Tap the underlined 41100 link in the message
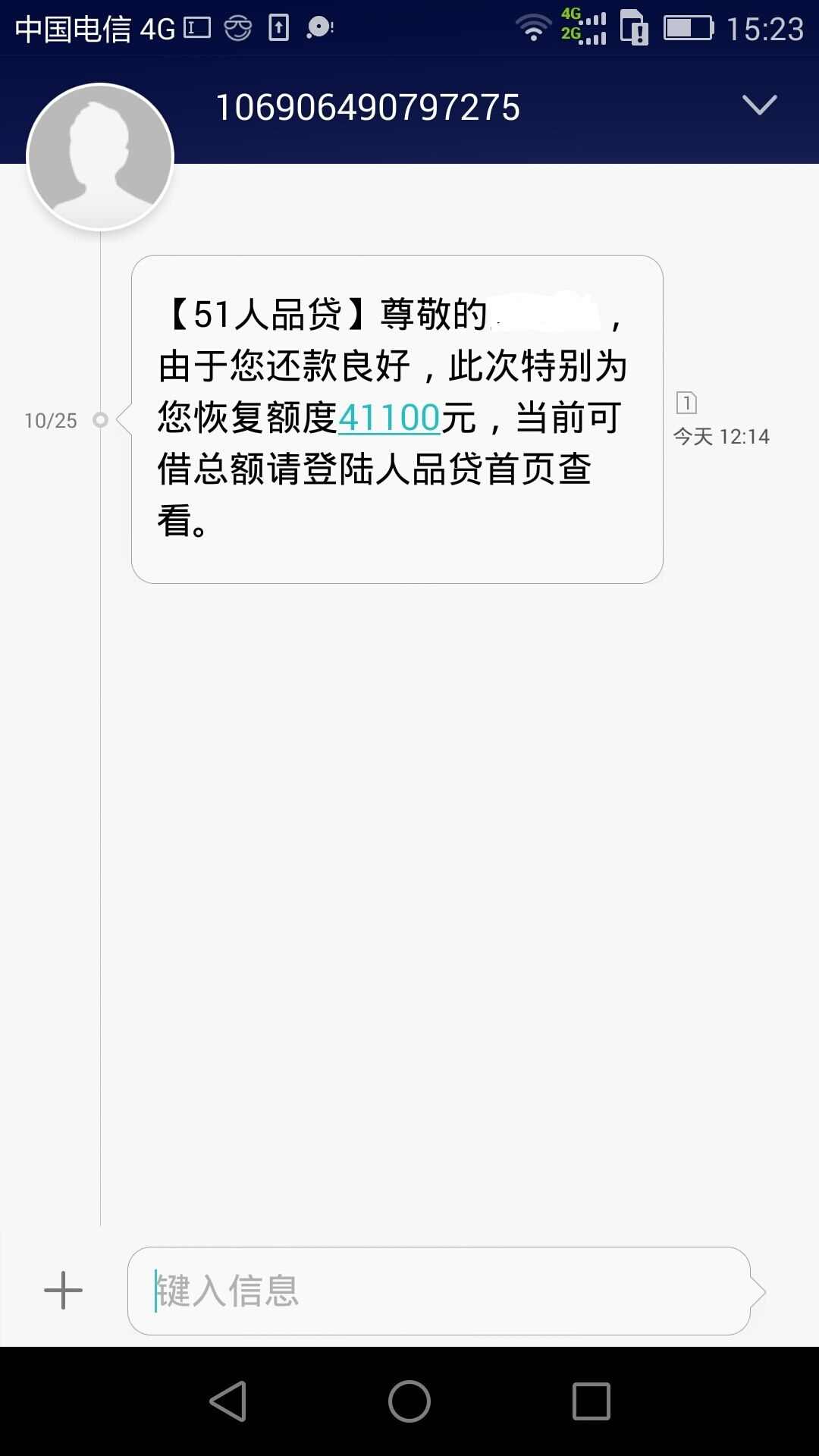 (x=389, y=418)
